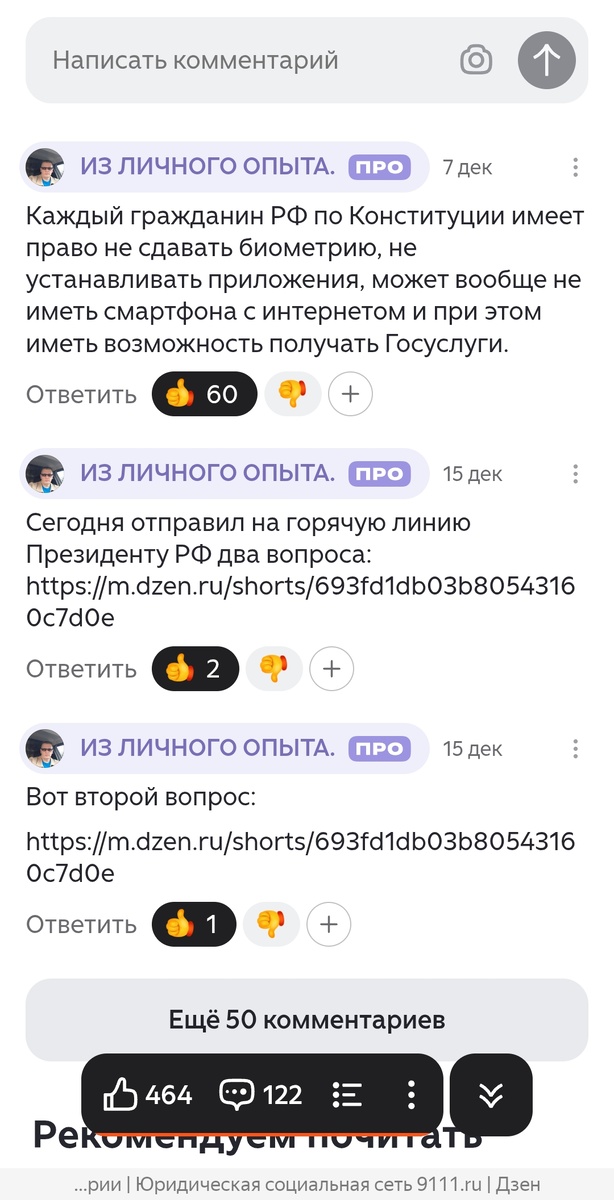The image size is (614, 1200).
Task: Tap the 'Написать комментарий' input field
Action: click(240, 60)
